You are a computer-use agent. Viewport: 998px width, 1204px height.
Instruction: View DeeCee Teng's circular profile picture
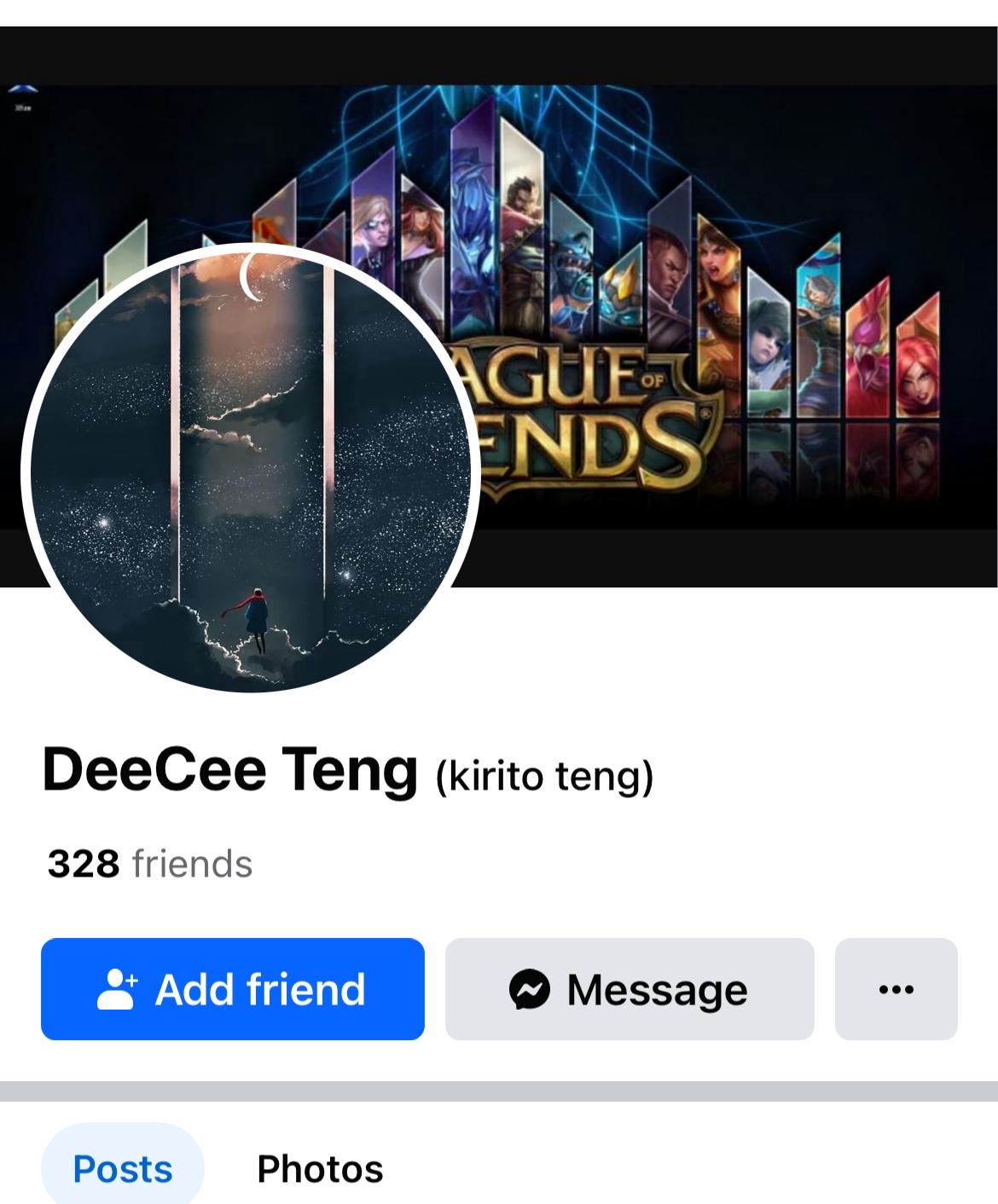point(251,468)
